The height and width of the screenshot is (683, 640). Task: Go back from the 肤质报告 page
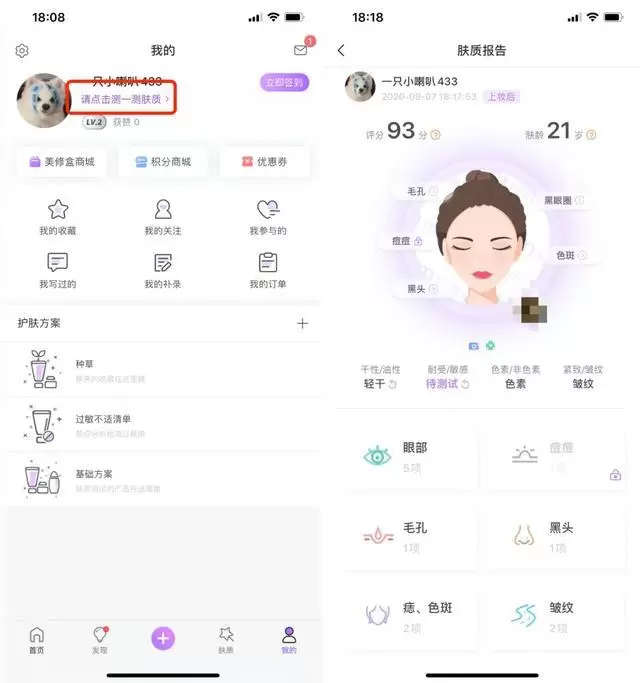(341, 51)
